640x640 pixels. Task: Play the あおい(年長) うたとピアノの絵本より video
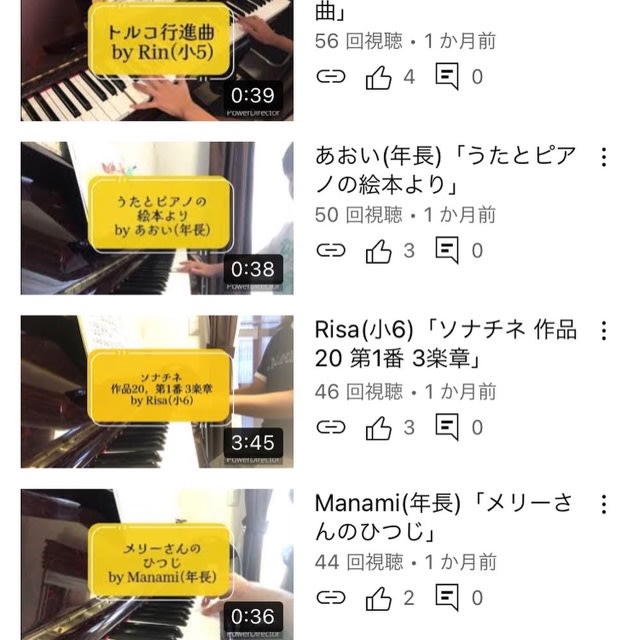[x=157, y=218]
